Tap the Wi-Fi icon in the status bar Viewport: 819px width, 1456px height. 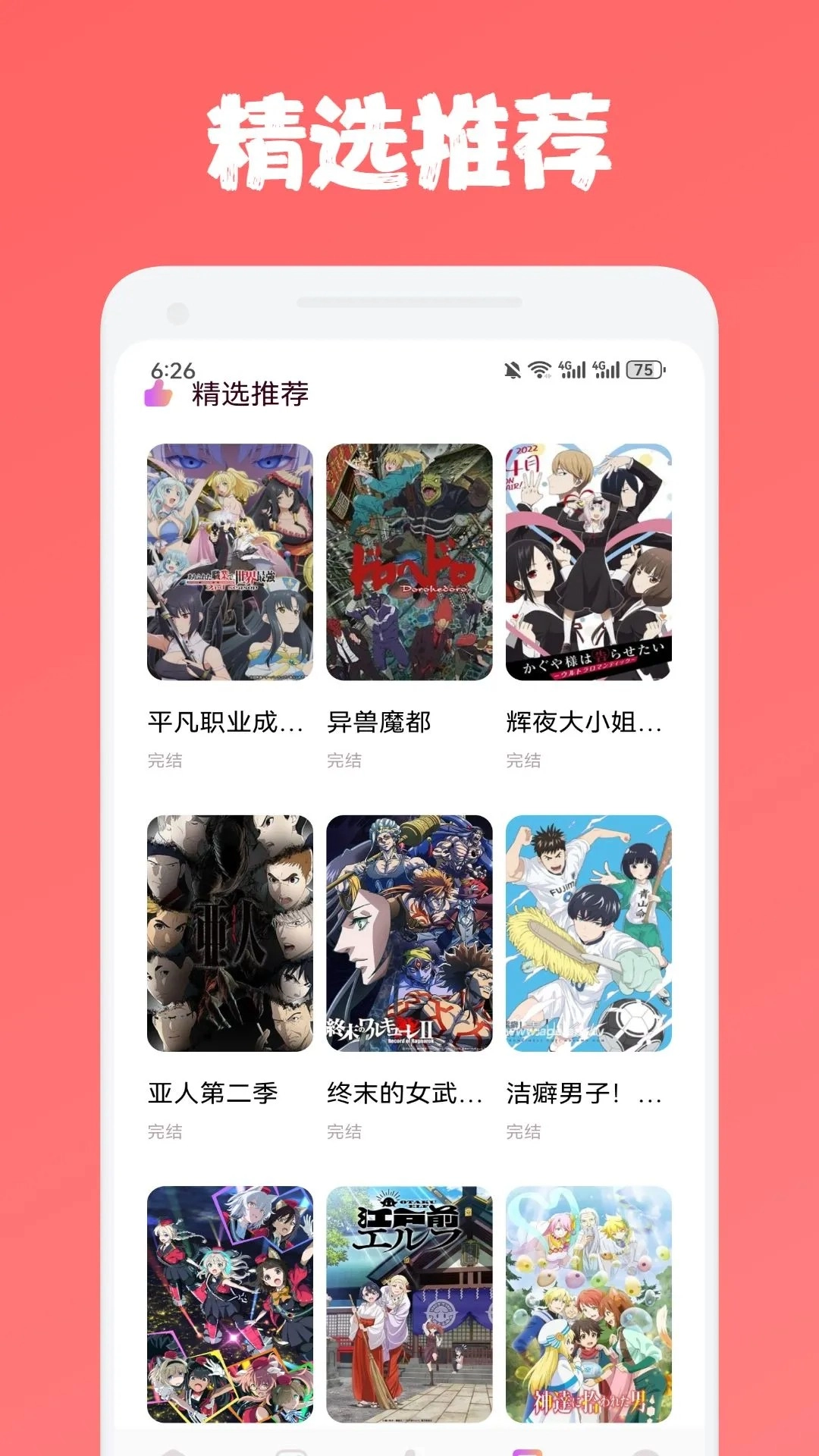coord(538,370)
